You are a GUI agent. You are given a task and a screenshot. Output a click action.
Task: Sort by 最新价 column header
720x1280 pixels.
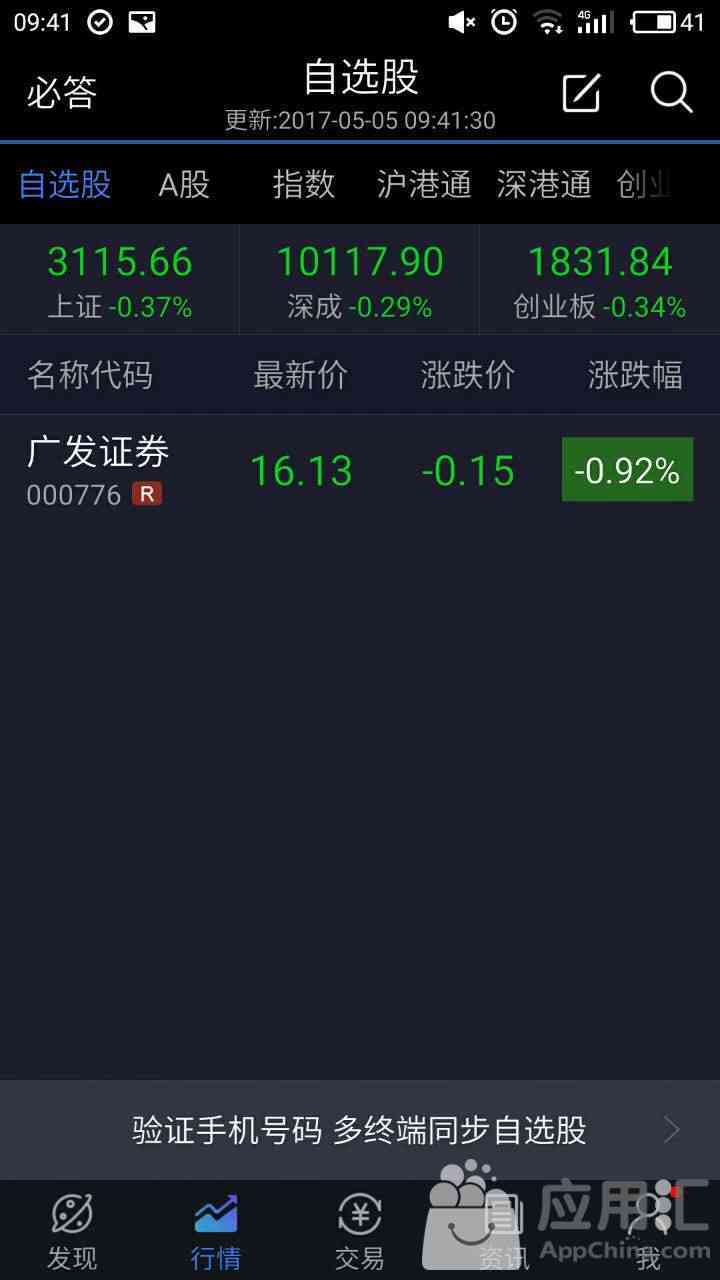coord(301,375)
